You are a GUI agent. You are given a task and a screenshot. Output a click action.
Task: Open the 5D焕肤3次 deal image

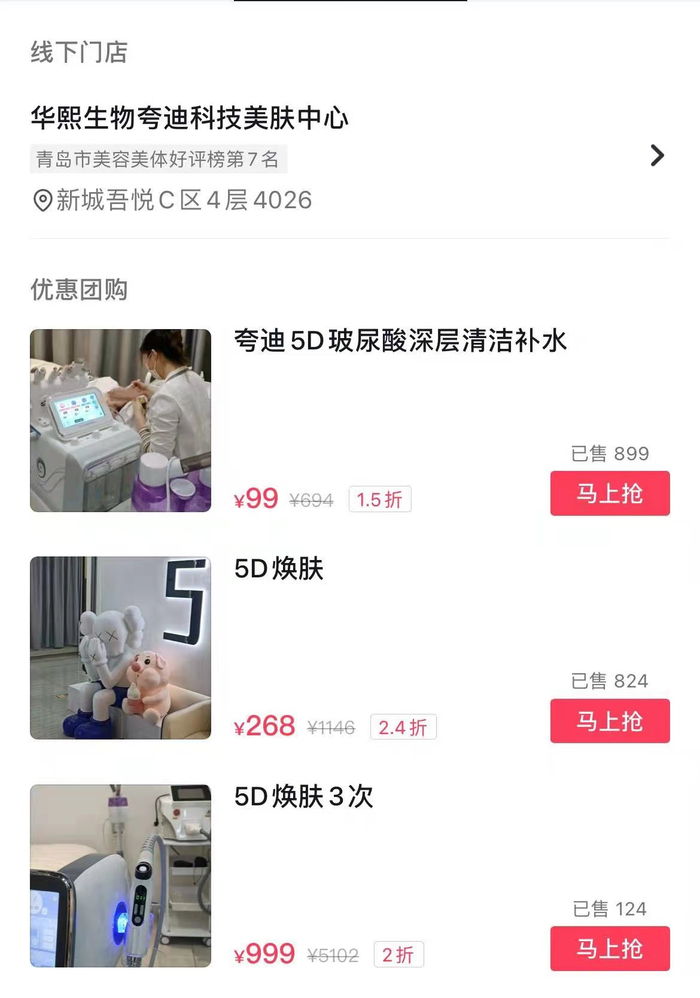[x=121, y=876]
